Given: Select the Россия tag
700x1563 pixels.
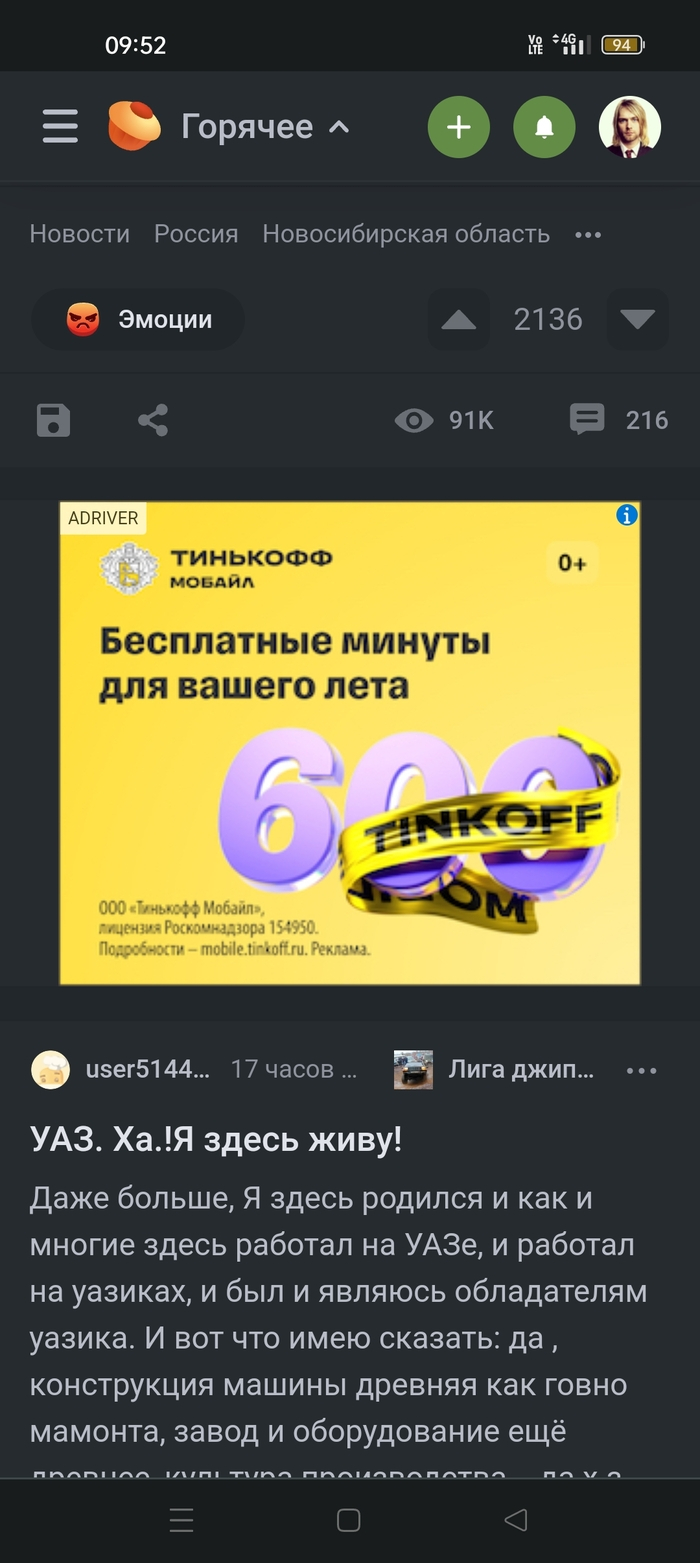Looking at the screenshot, I should 196,234.
